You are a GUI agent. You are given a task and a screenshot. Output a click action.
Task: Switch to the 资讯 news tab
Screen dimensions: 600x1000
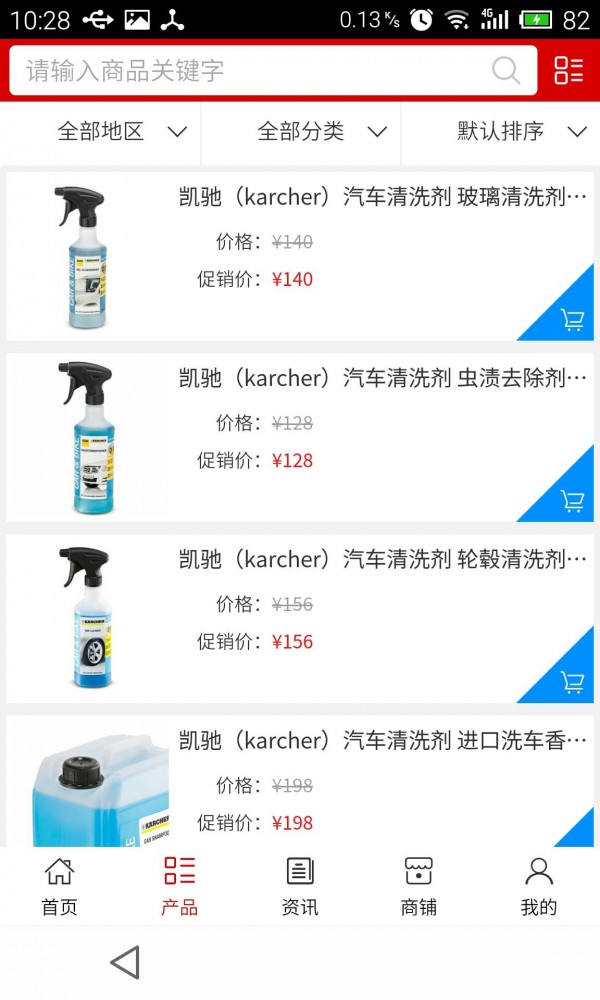pyautogui.click(x=299, y=886)
